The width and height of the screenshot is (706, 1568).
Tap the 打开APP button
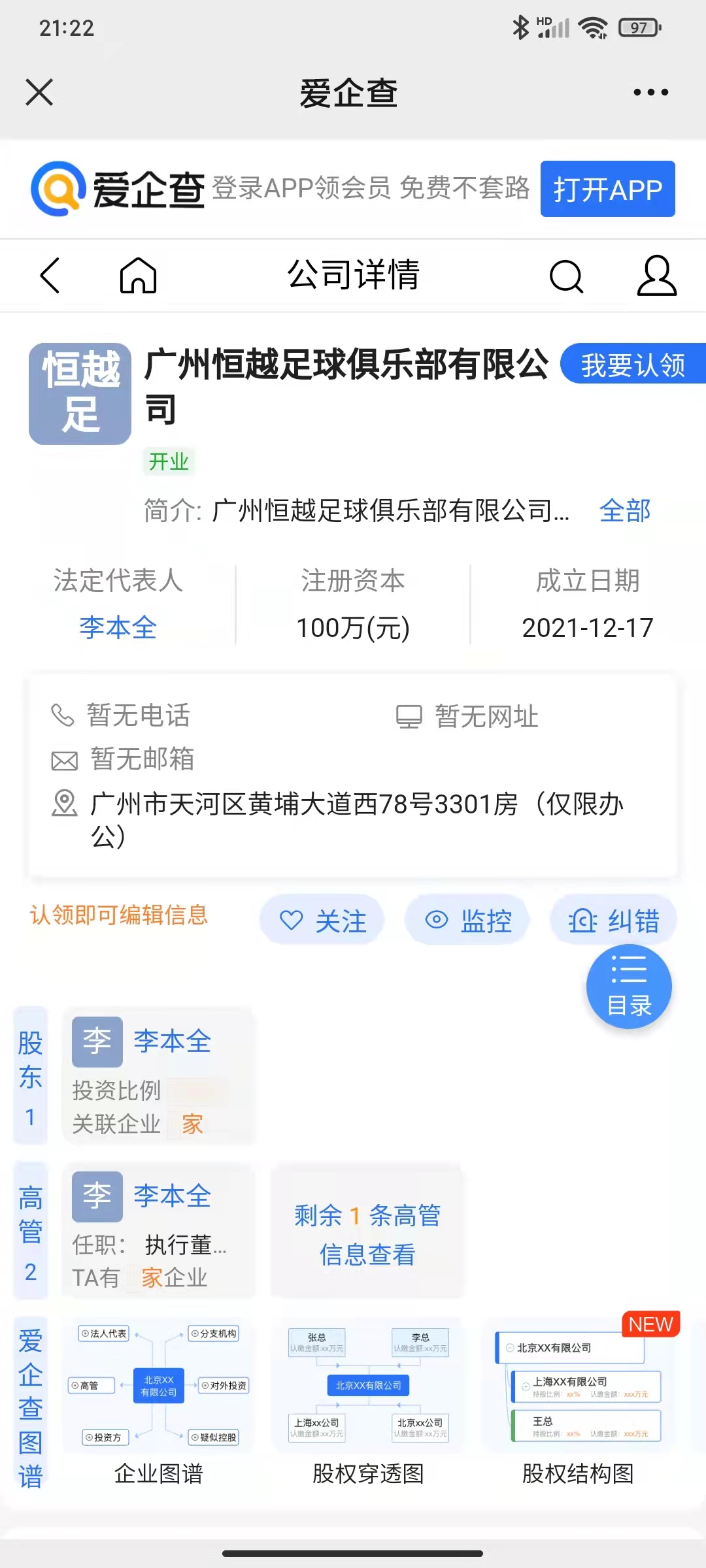[607, 189]
